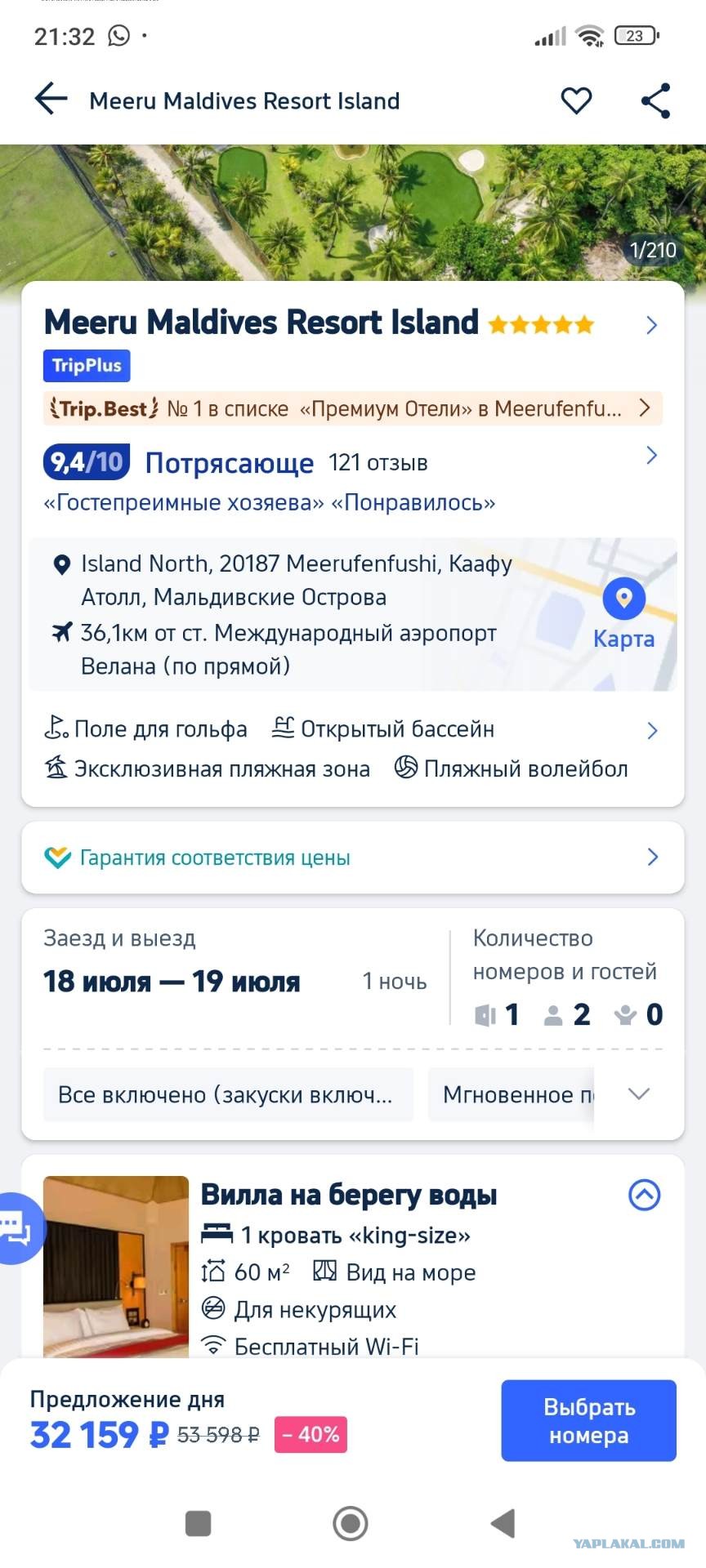The image size is (706, 1568).
Task: Go back from the hotel page
Action: pyautogui.click(x=51, y=100)
